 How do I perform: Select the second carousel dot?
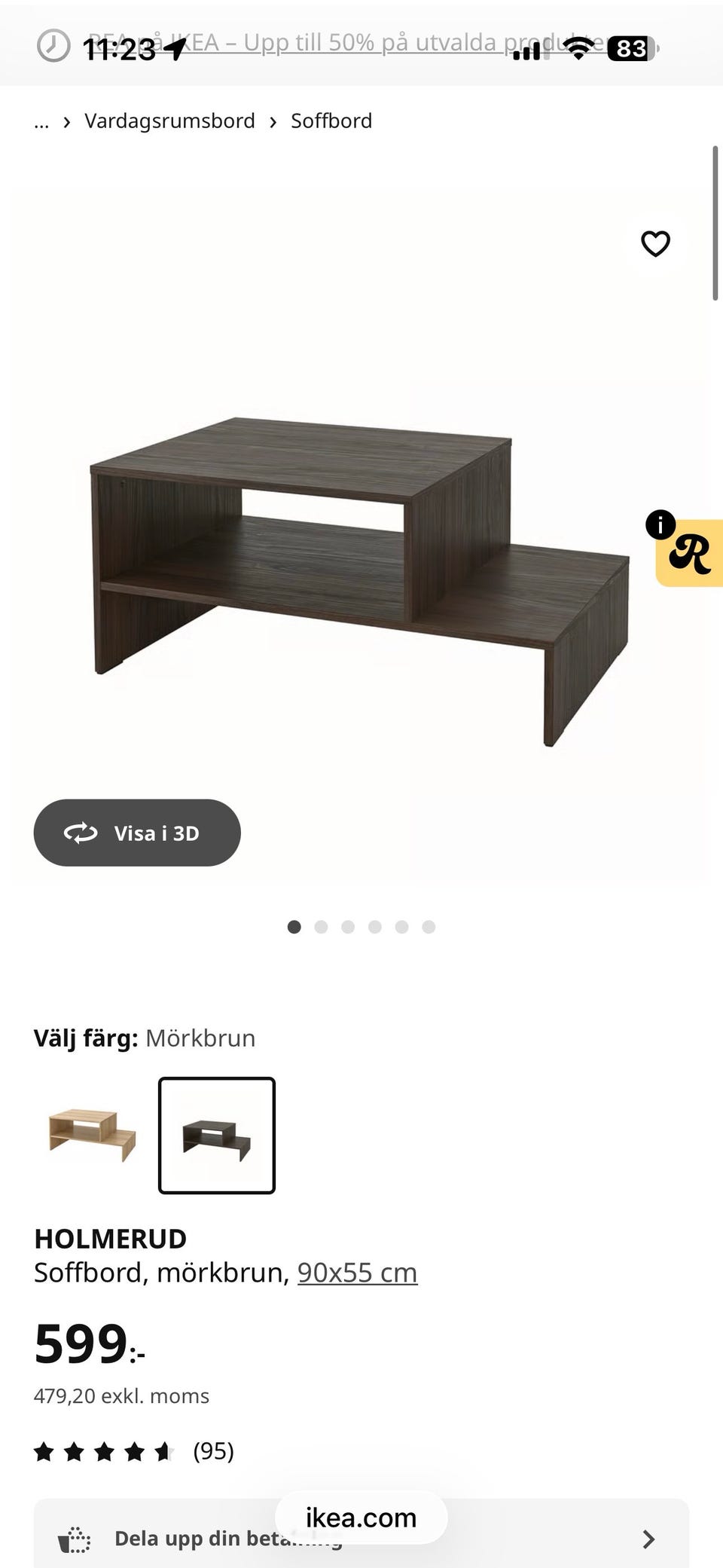point(321,927)
